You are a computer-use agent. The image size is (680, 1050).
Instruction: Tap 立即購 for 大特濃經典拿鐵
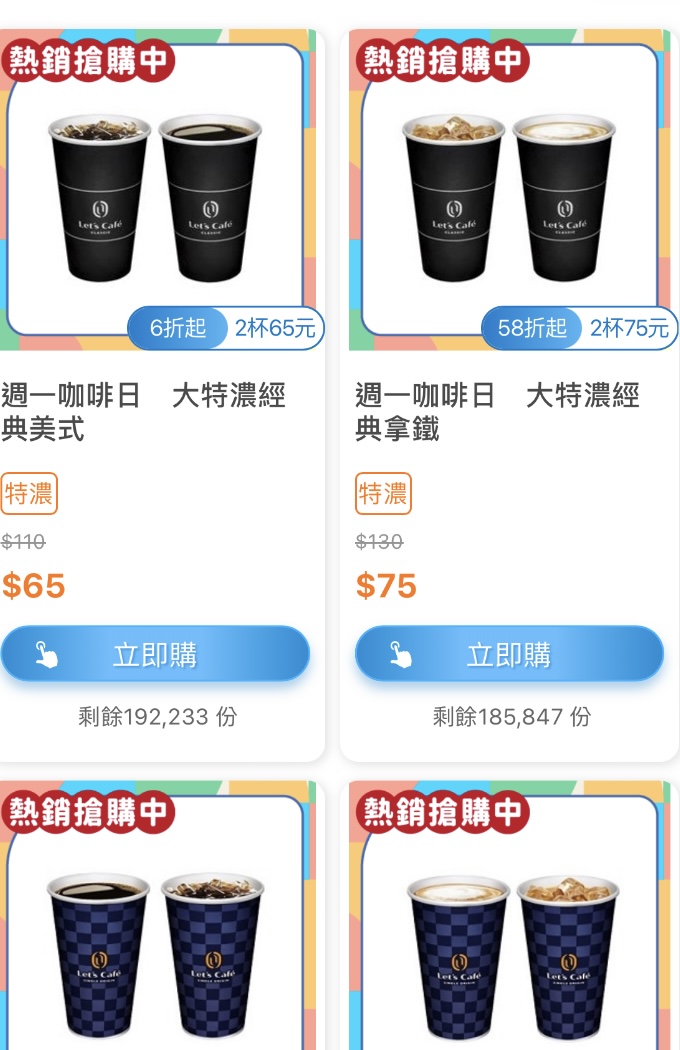click(x=509, y=655)
